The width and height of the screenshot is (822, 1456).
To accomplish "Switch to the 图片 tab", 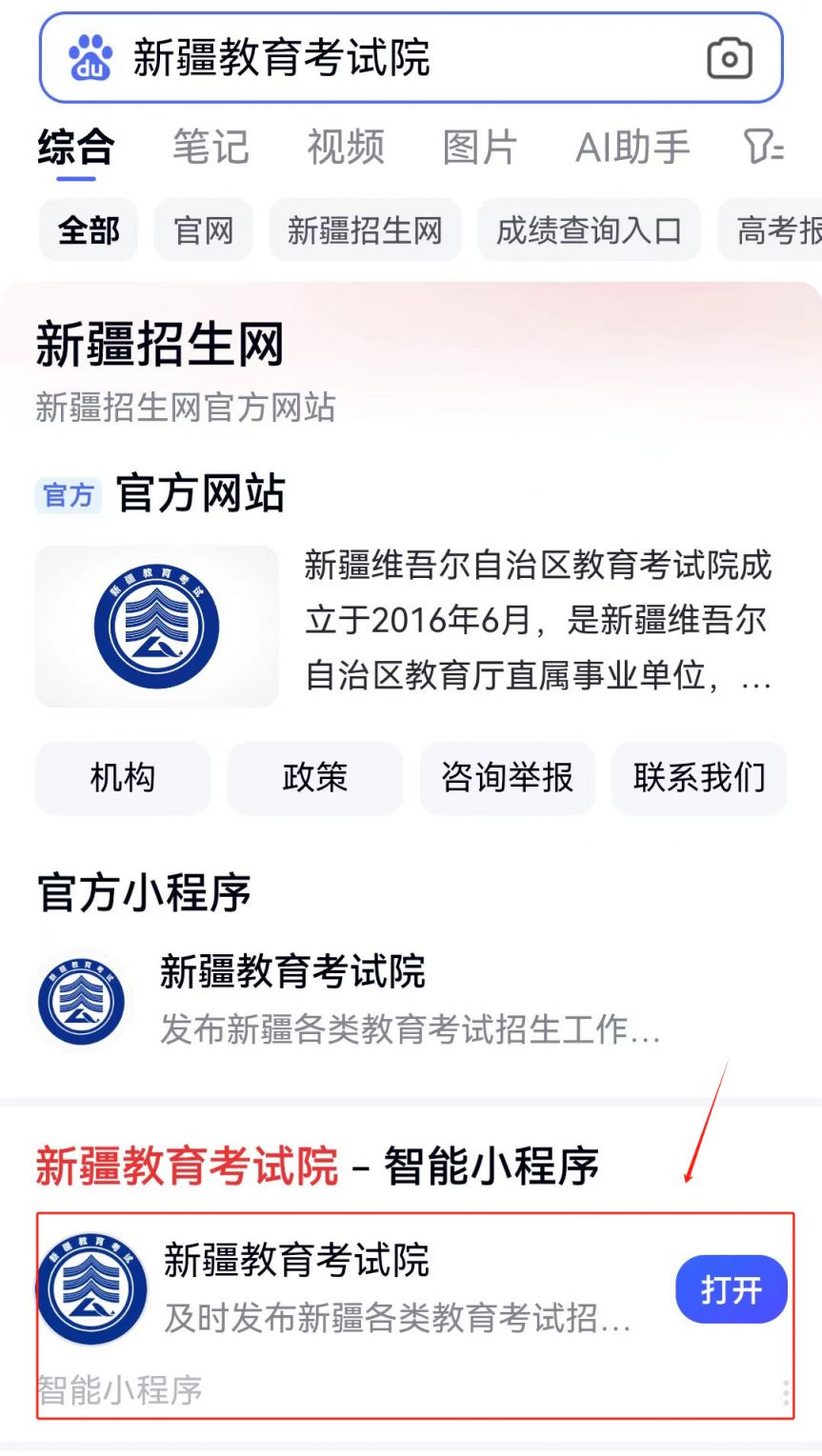I will pos(479,148).
